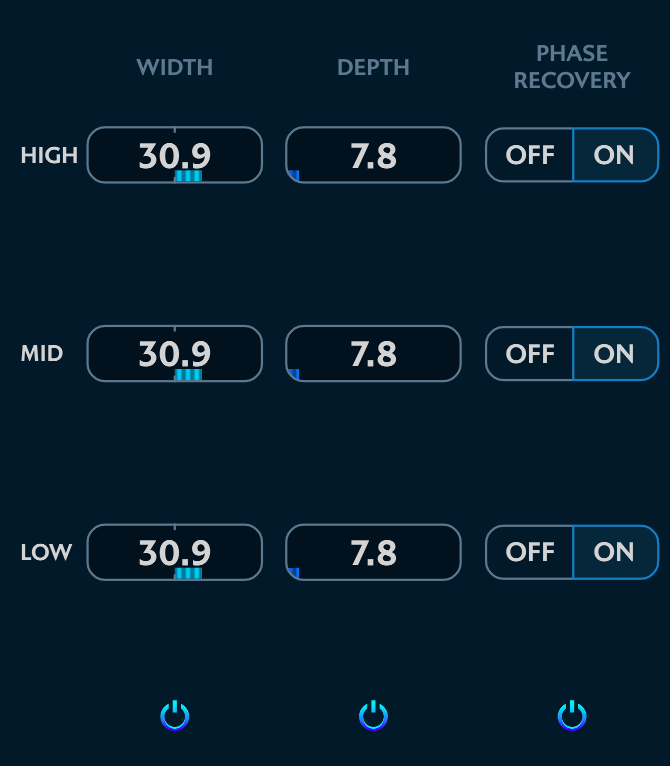Viewport: 670px width, 766px height.
Task: Turn on Phase Recovery for HIGH band
Action: [614, 155]
